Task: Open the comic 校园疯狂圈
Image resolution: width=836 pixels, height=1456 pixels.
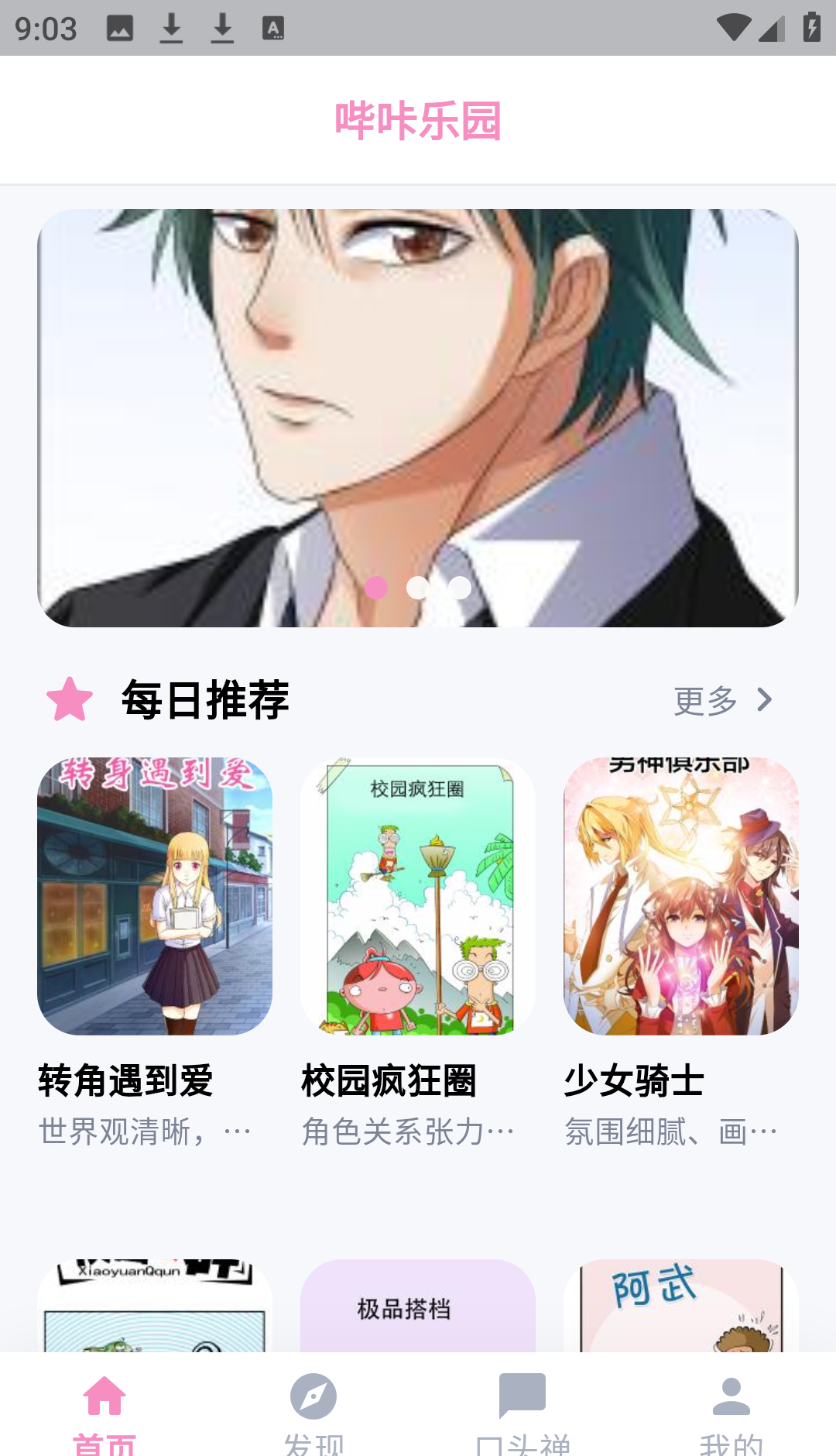Action: coord(418,896)
